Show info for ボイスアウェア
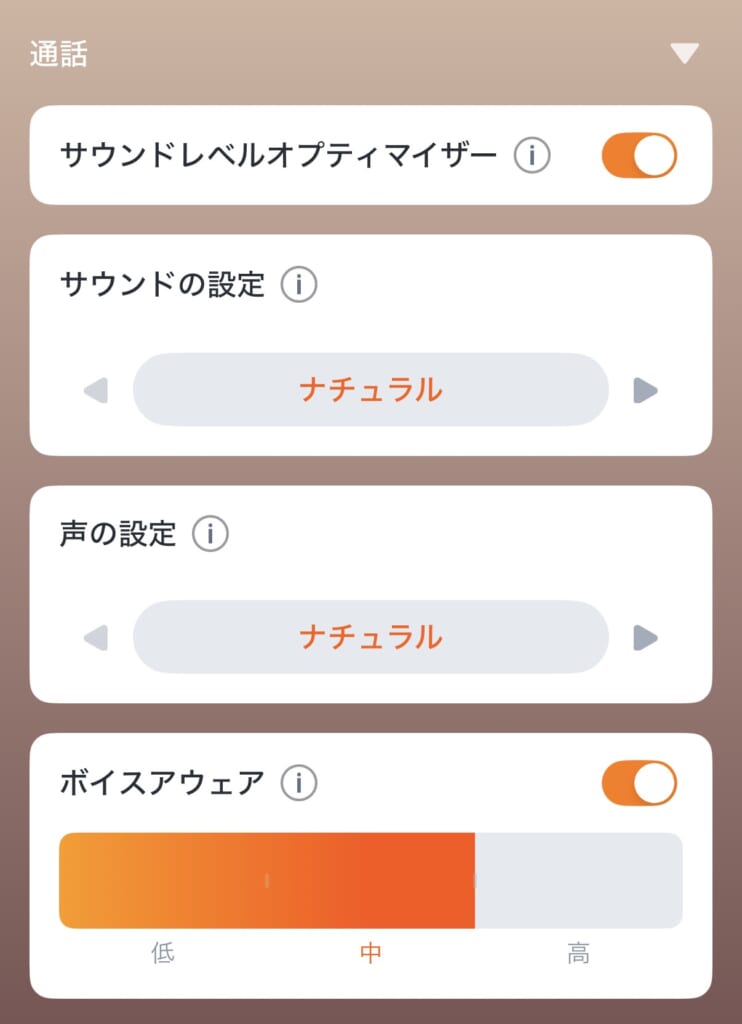 coord(298,783)
